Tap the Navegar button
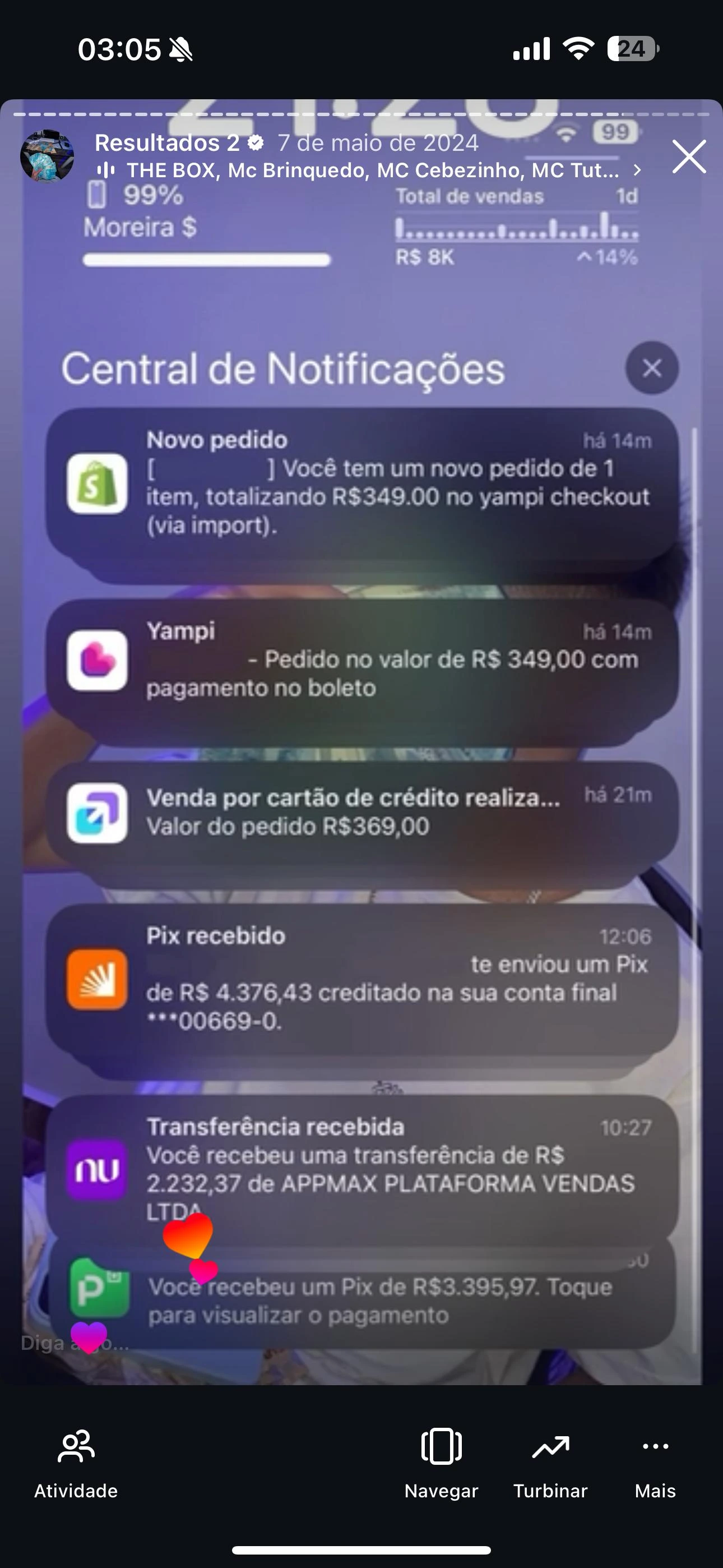The image size is (723, 1568). [x=441, y=1463]
